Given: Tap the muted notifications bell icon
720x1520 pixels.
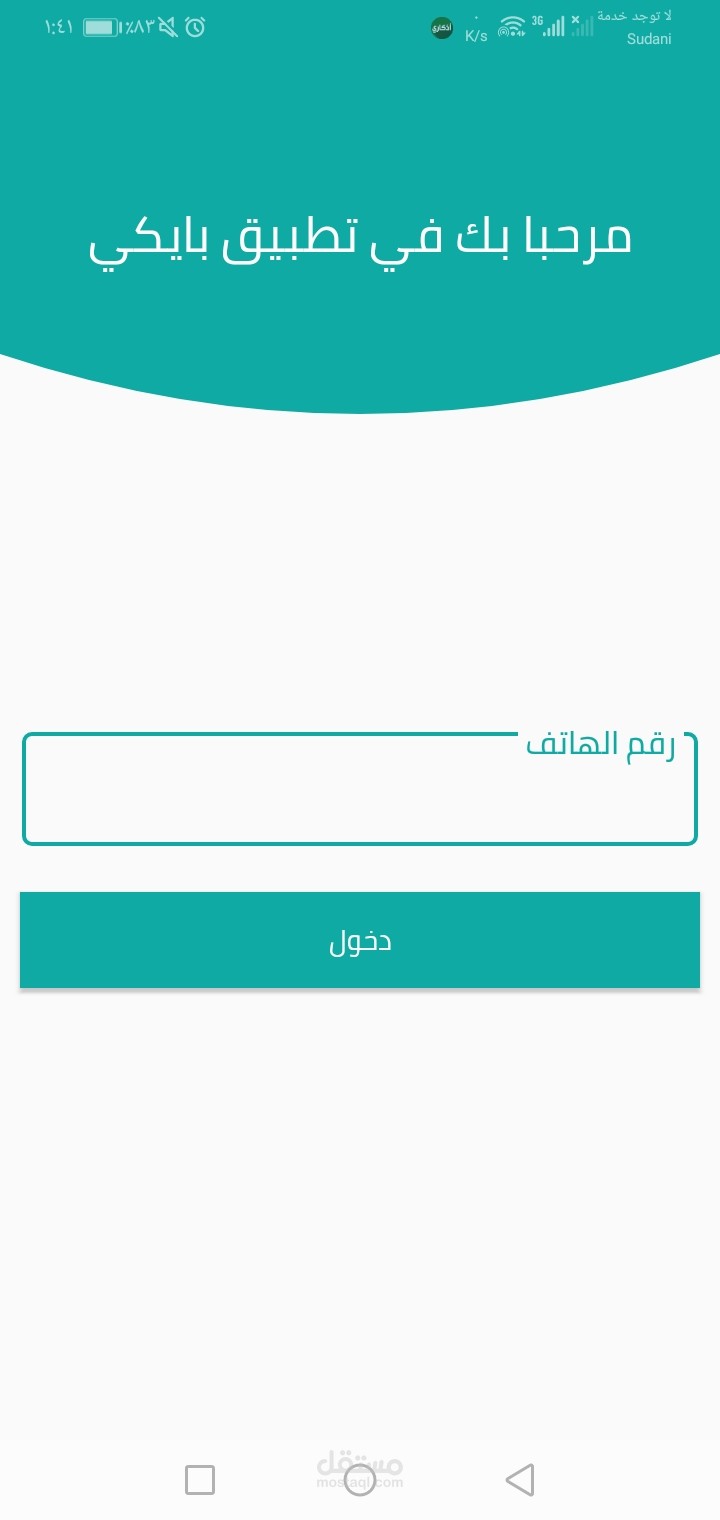Looking at the screenshot, I should tap(169, 27).
